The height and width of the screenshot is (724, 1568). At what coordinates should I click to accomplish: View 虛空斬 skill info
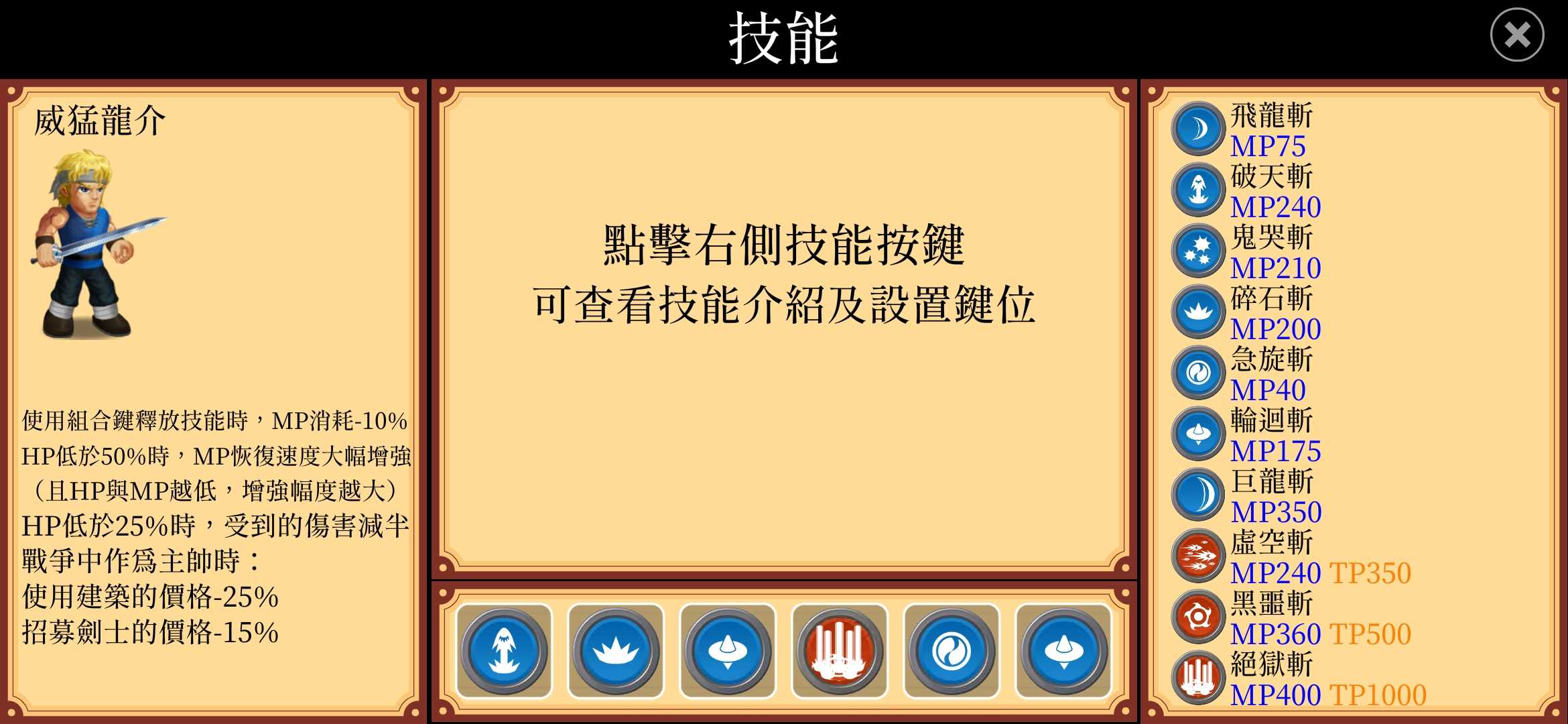click(x=1199, y=556)
